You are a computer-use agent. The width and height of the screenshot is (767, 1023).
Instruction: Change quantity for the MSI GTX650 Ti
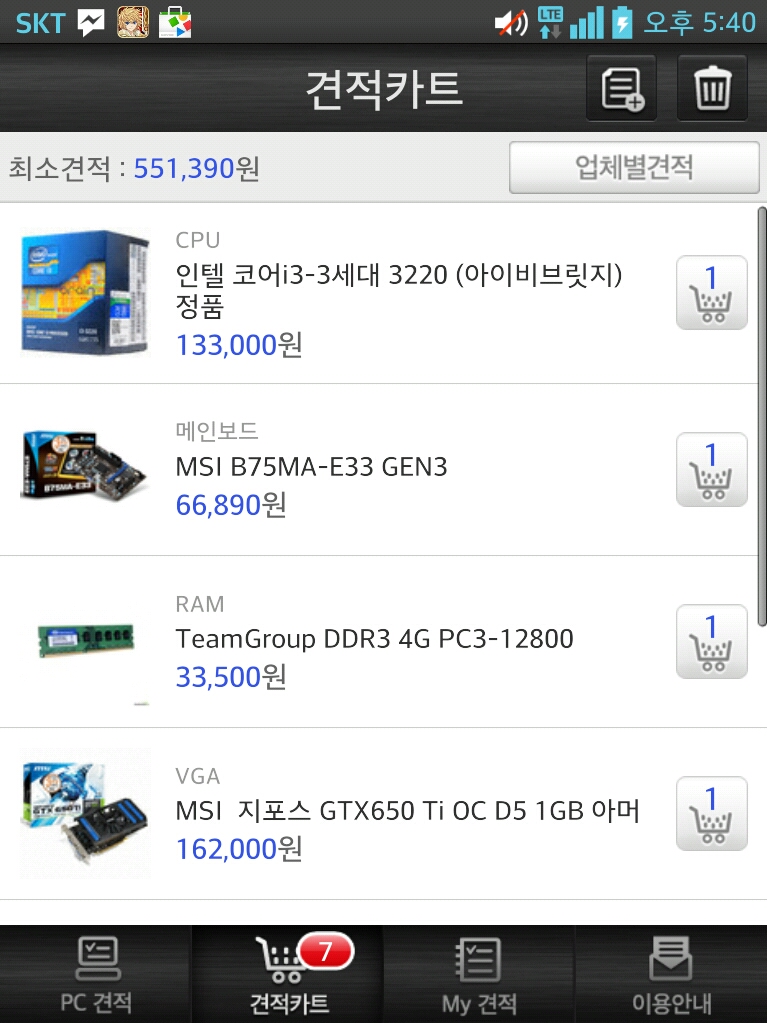[711, 813]
